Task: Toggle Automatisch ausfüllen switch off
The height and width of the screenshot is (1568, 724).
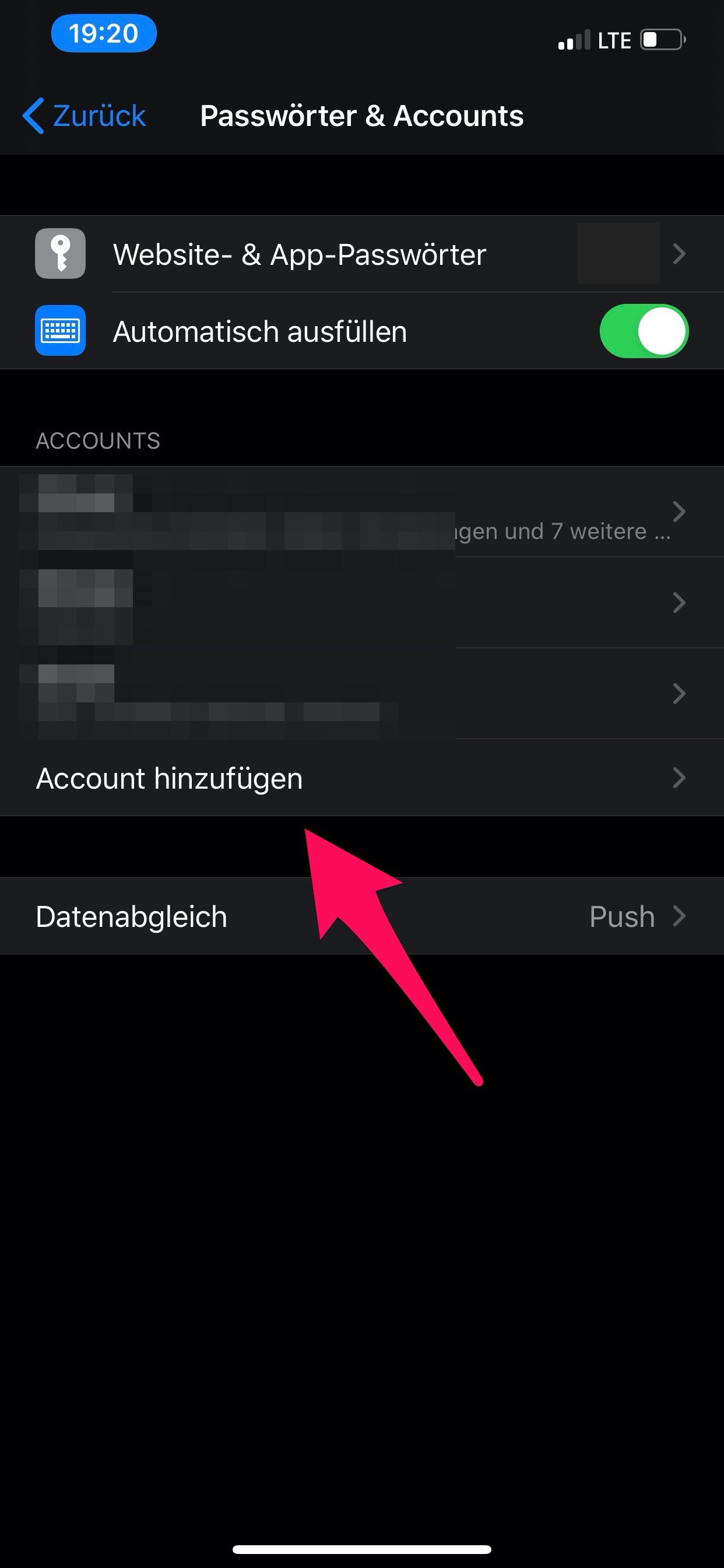Action: click(x=644, y=331)
